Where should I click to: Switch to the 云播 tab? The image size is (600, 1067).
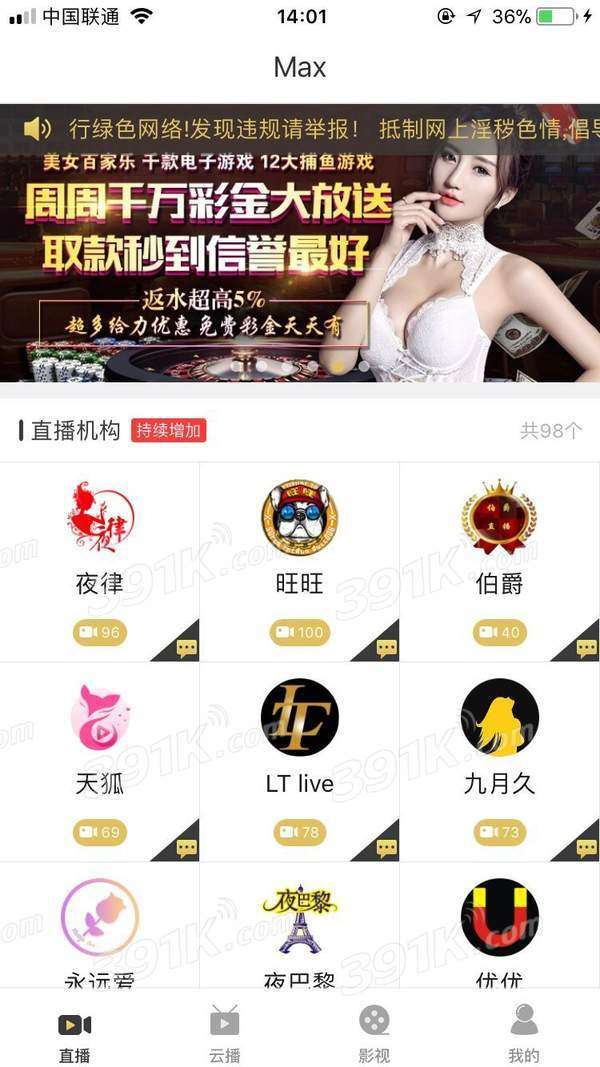pos(225,1035)
